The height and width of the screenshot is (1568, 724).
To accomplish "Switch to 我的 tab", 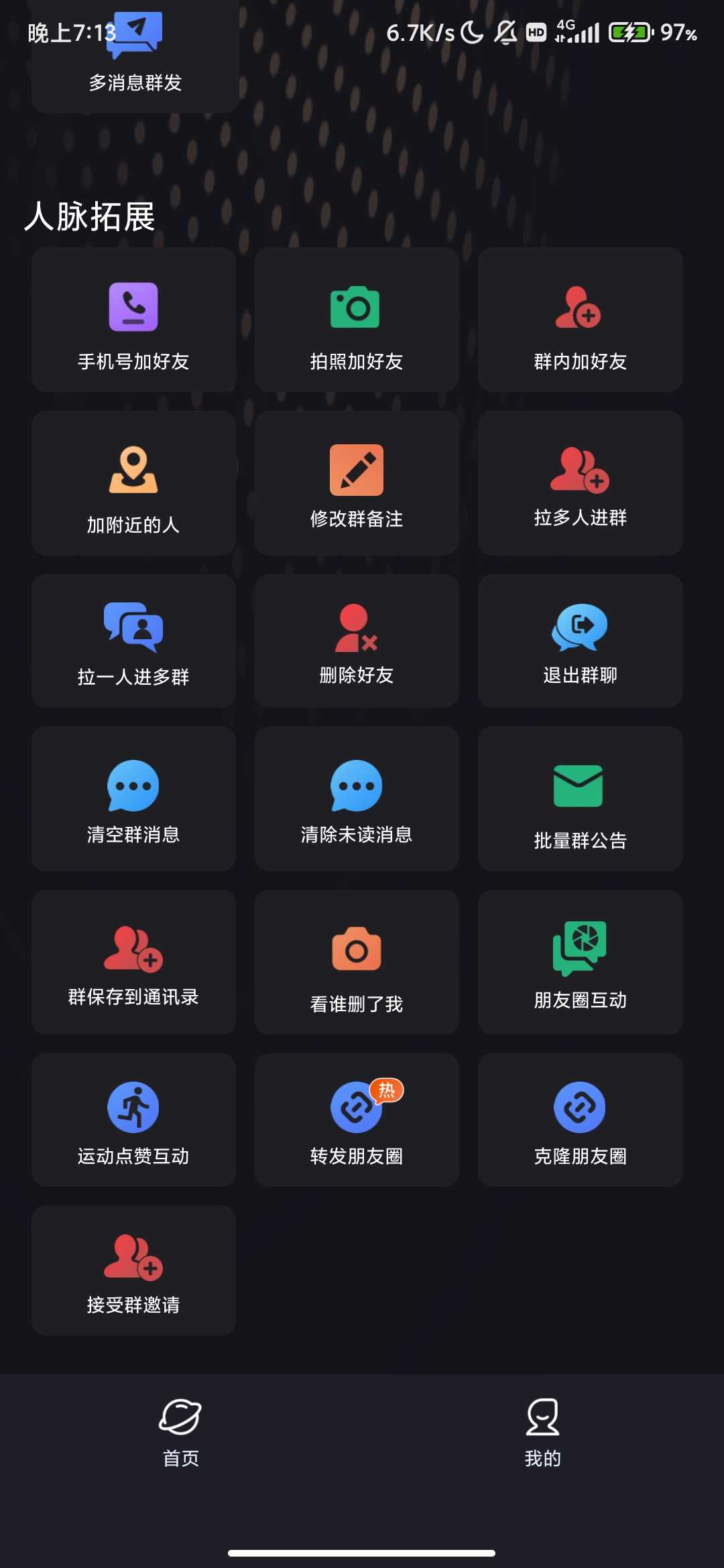I will [542, 1433].
